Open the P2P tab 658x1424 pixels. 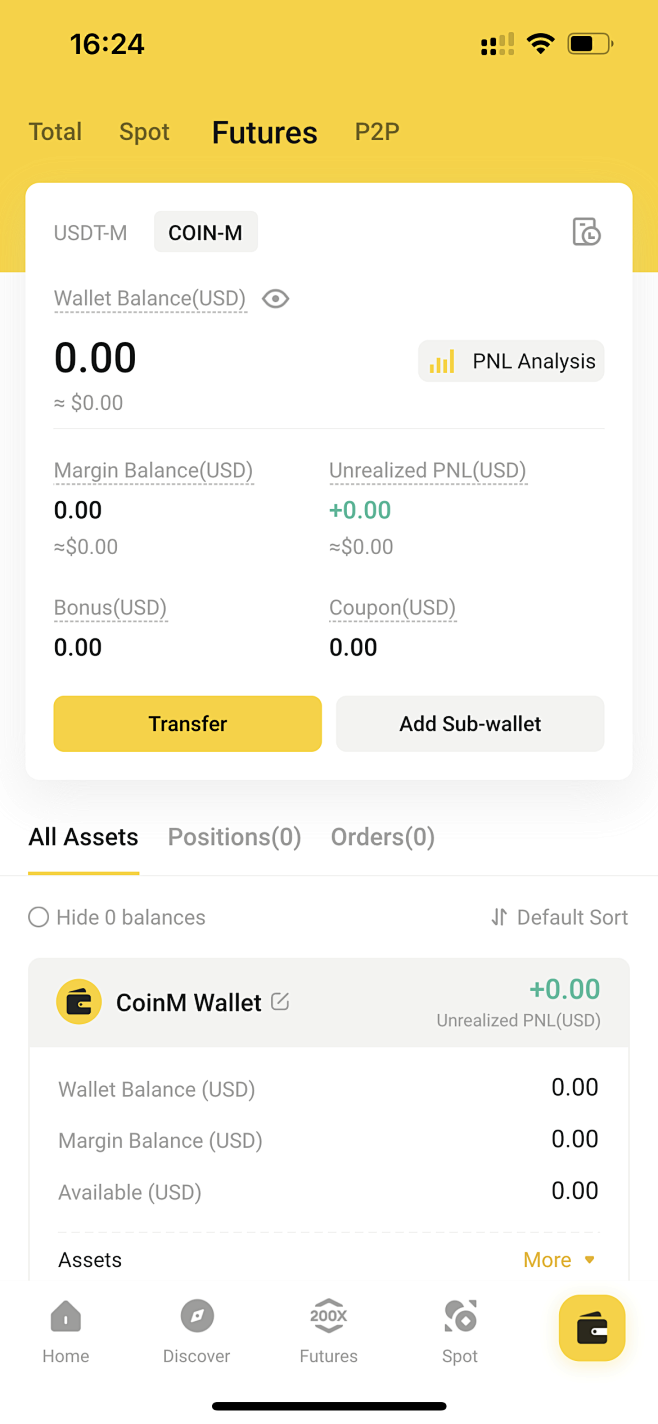[x=377, y=132]
